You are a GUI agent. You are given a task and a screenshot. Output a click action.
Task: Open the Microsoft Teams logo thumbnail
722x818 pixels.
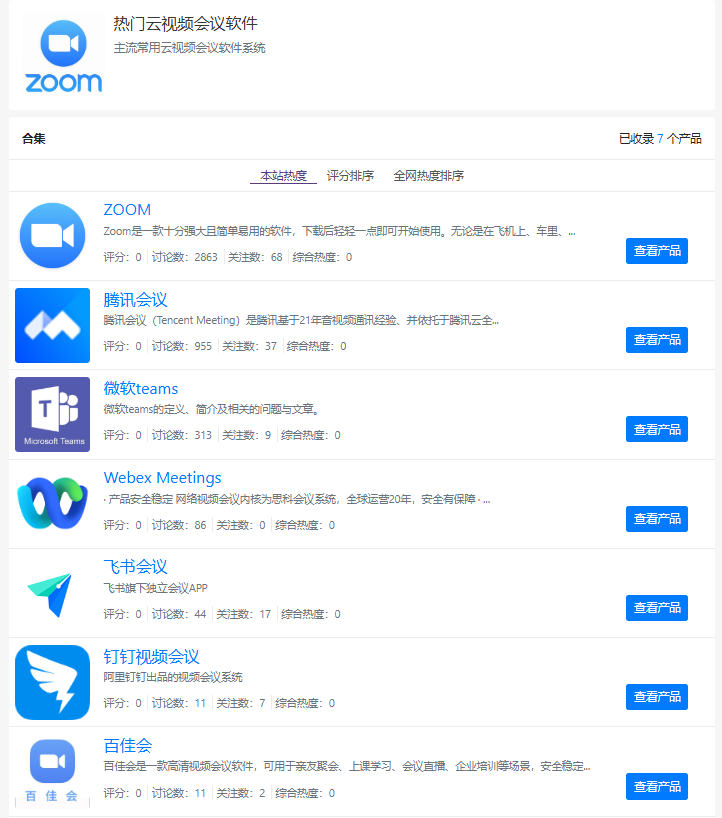[x=52, y=414]
